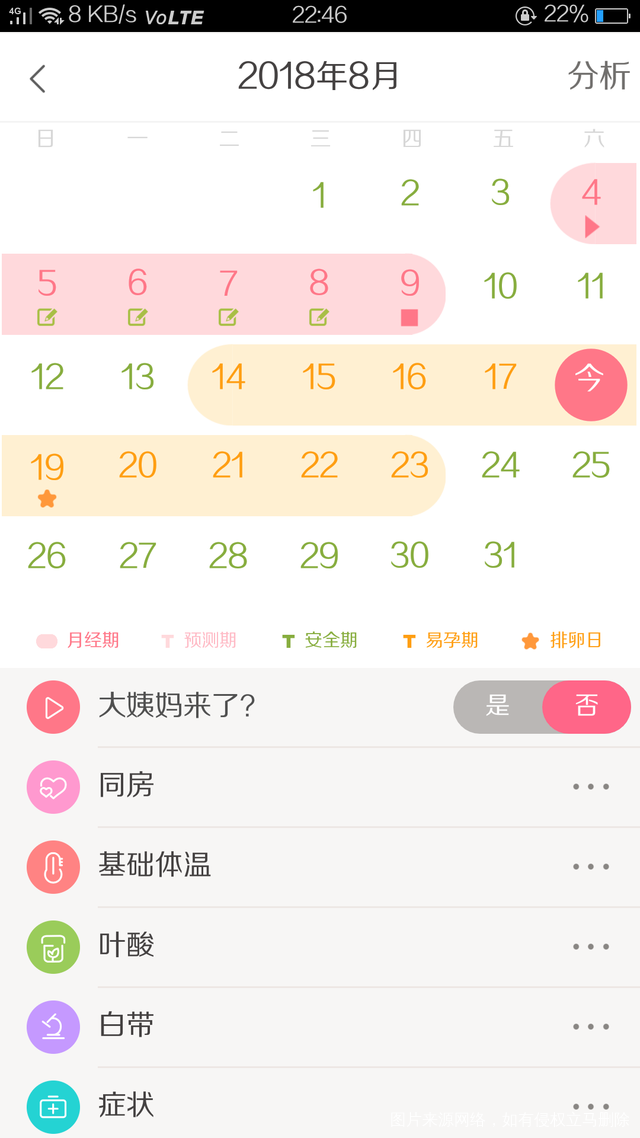Select 否 for 大姨妈来了
The width and height of the screenshot is (640, 1138).
587,707
